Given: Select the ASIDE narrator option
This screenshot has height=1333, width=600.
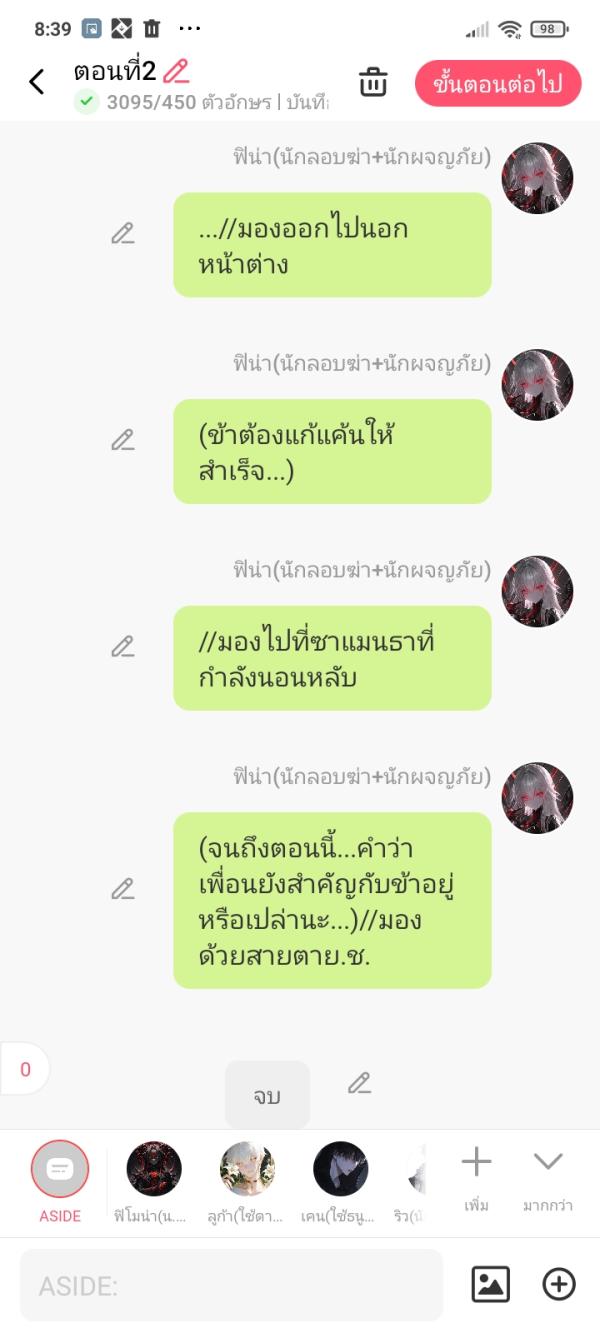Looking at the screenshot, I should (60, 1169).
